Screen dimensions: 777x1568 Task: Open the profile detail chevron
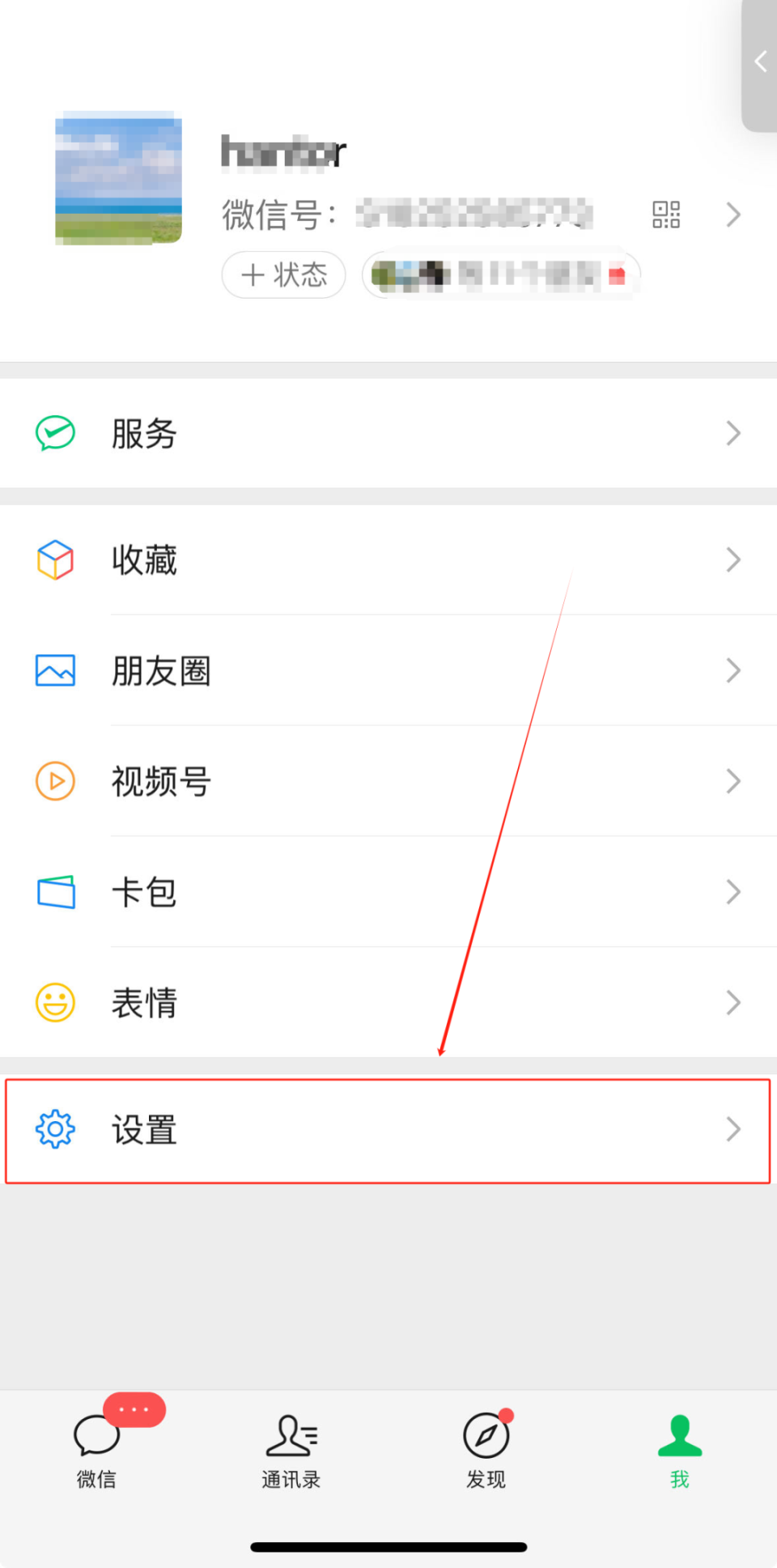pos(733,214)
